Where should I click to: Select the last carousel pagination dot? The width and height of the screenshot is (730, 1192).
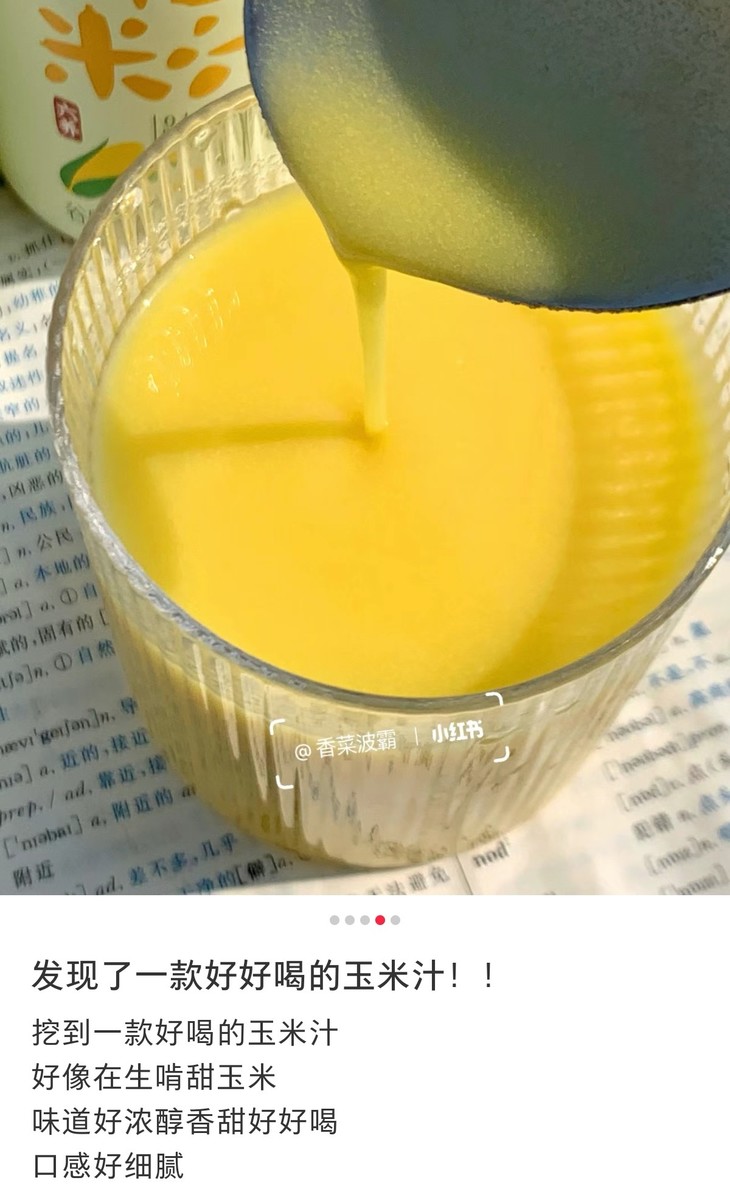395,918
